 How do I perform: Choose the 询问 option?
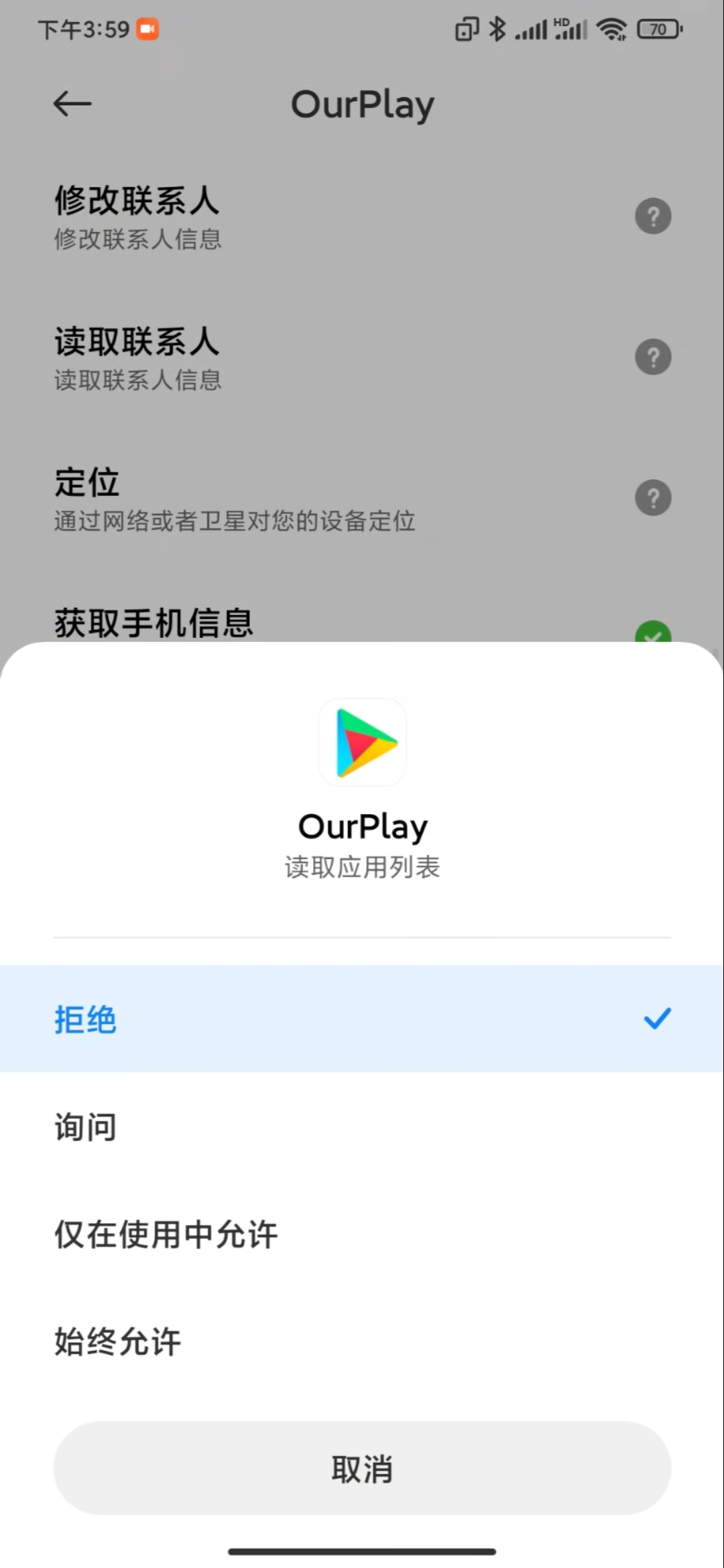pos(362,1126)
